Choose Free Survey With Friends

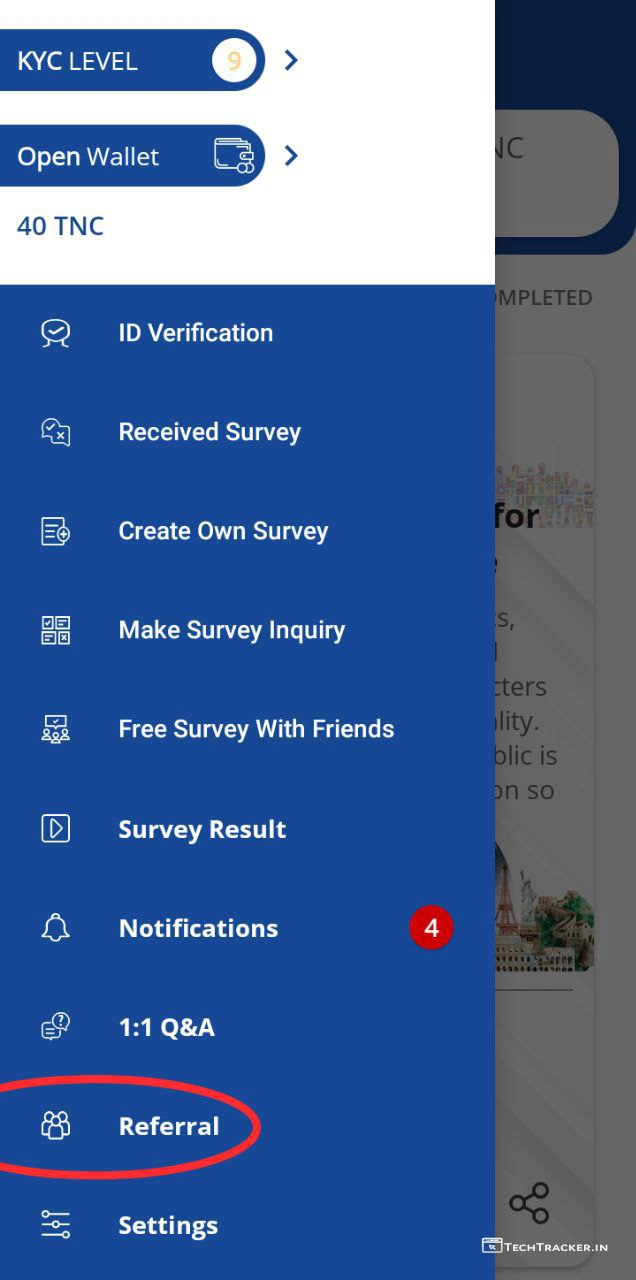(x=256, y=729)
